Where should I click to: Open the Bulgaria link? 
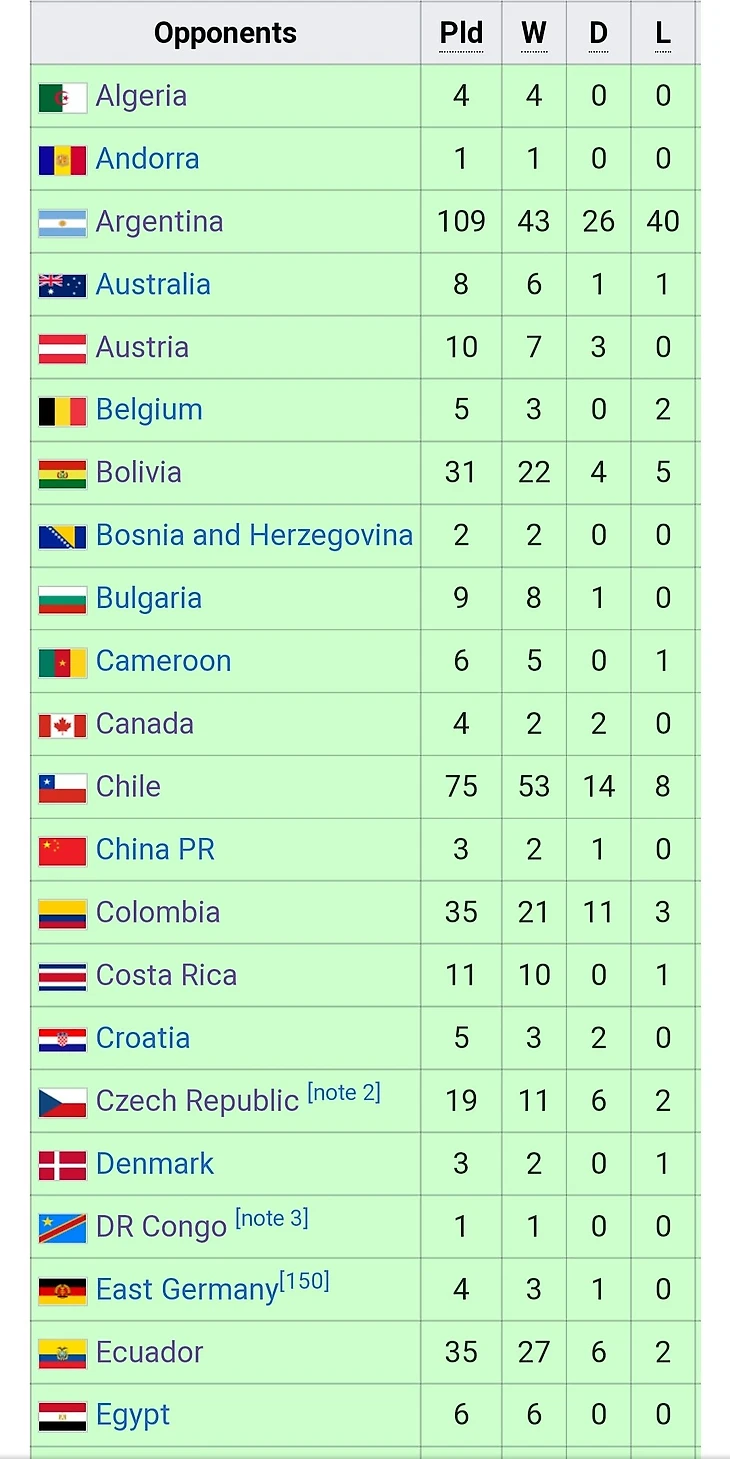point(149,598)
